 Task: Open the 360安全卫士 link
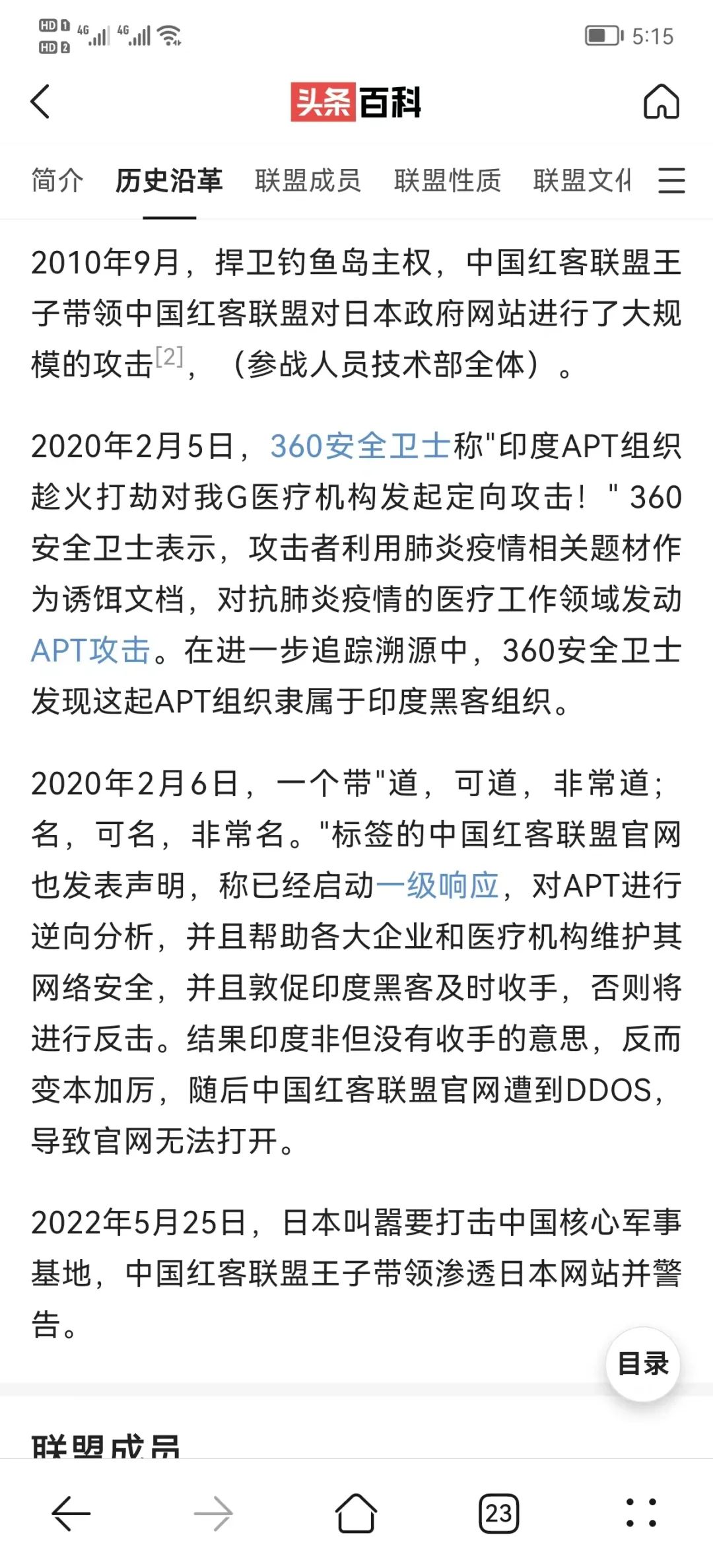click(360, 446)
